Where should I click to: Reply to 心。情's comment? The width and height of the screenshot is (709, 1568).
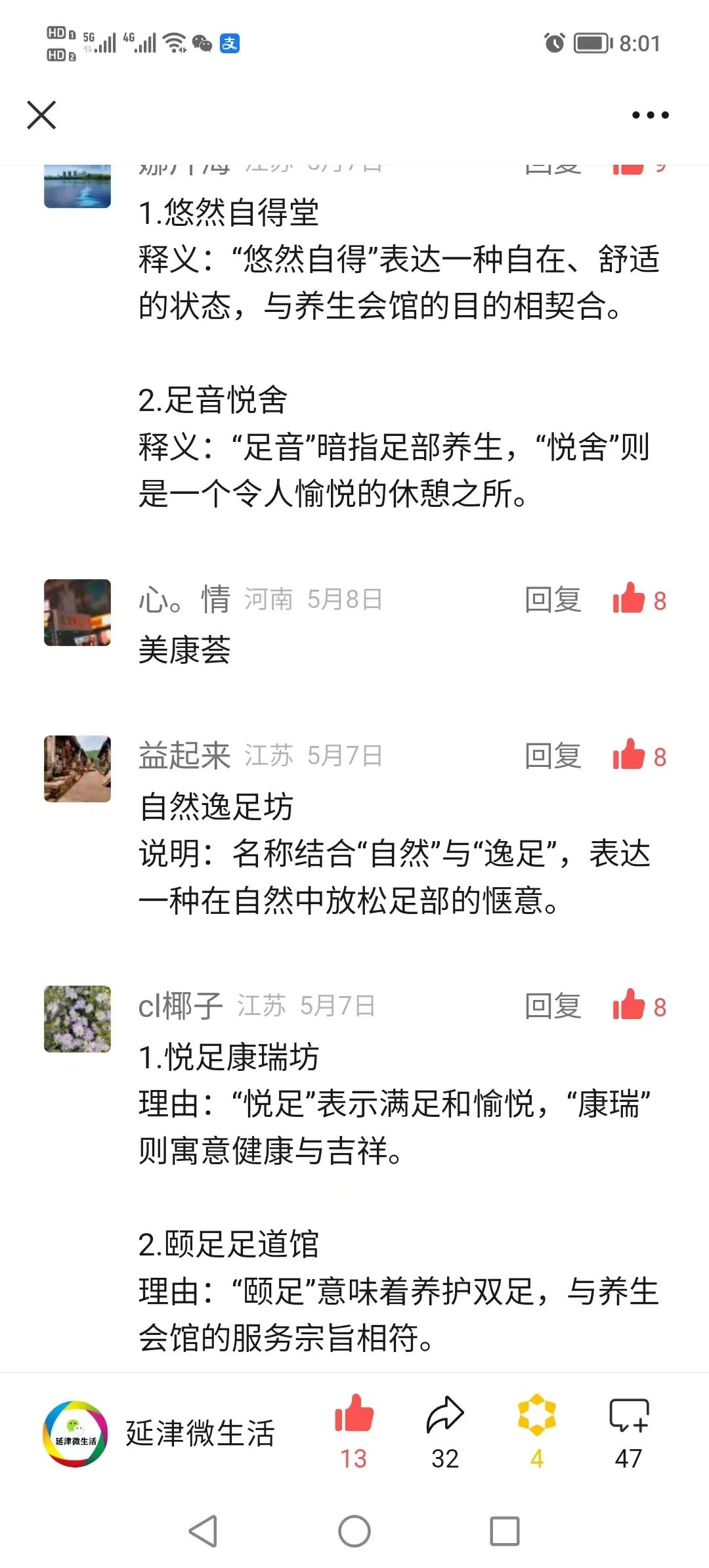pos(553,599)
